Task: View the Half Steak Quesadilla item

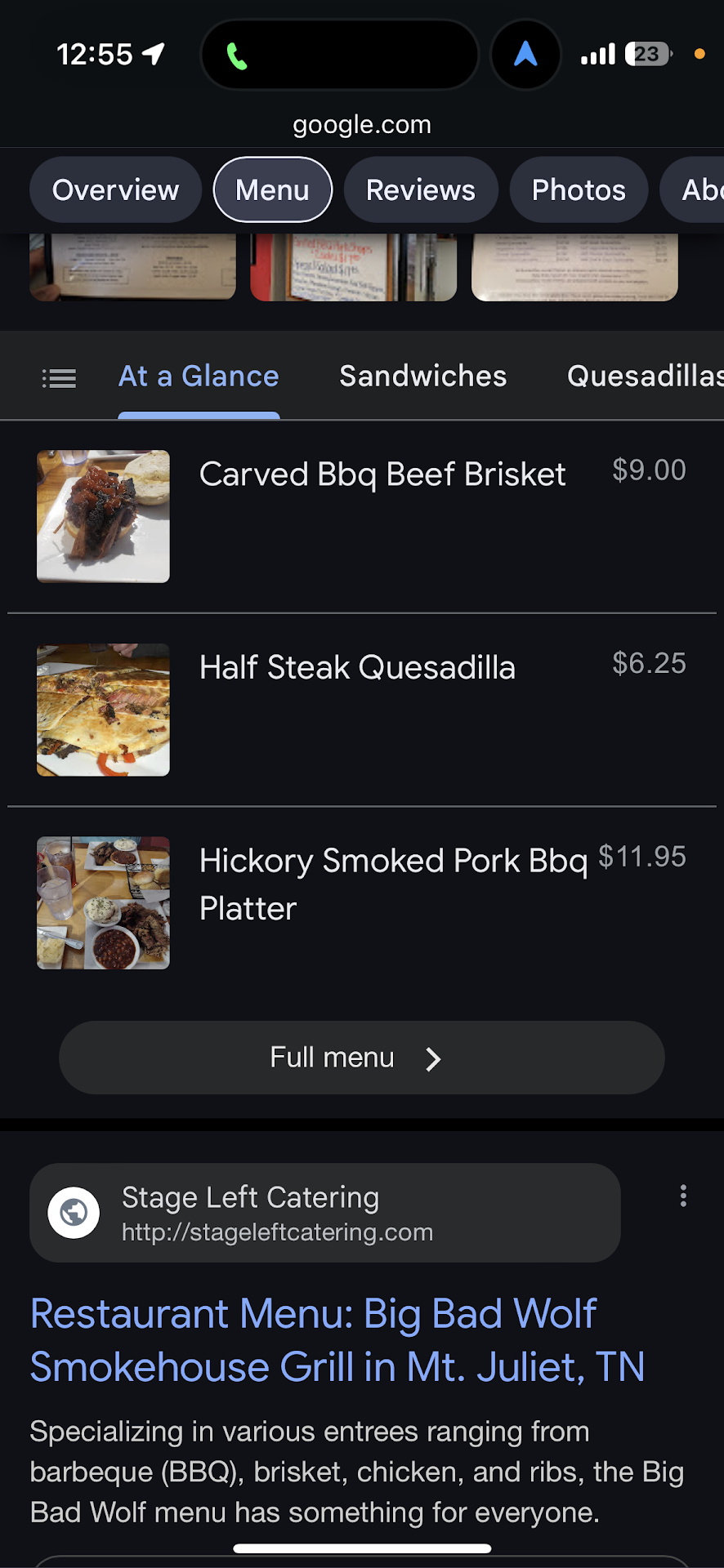Action: point(357,668)
